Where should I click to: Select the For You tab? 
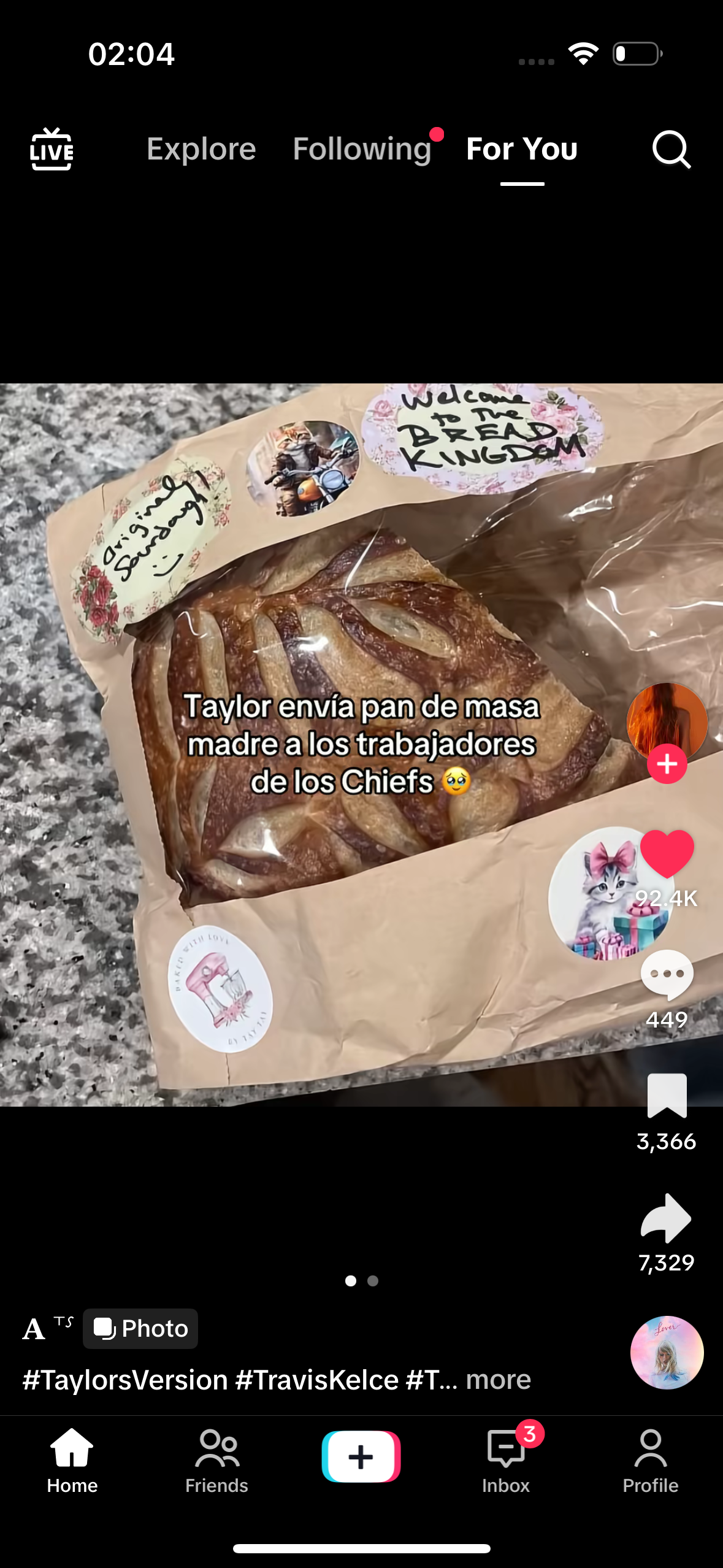pyautogui.click(x=522, y=149)
